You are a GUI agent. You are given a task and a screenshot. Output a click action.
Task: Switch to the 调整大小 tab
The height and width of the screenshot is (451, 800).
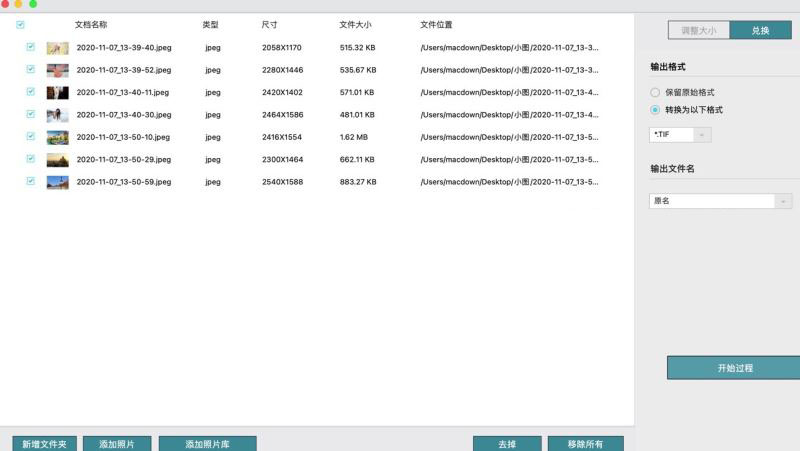coord(699,31)
